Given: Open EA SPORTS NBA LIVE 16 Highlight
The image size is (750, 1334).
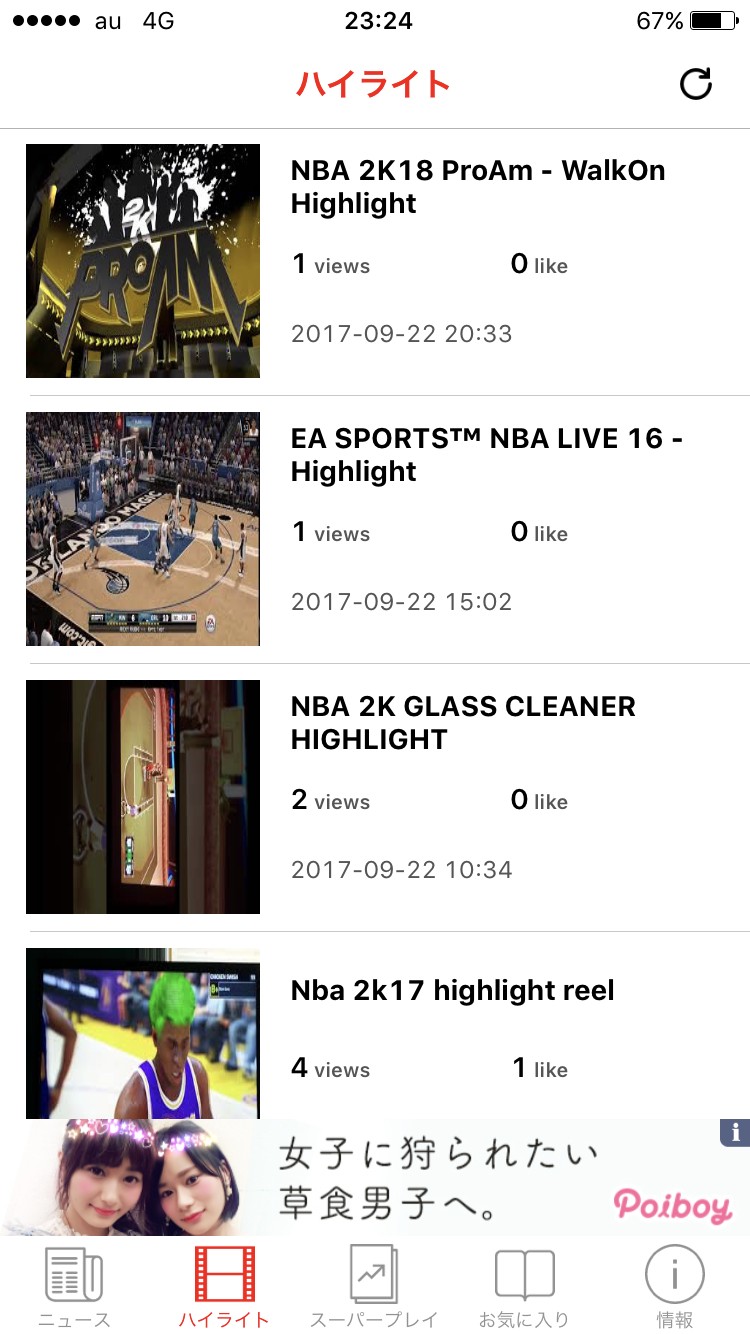Looking at the screenshot, I should [486, 455].
